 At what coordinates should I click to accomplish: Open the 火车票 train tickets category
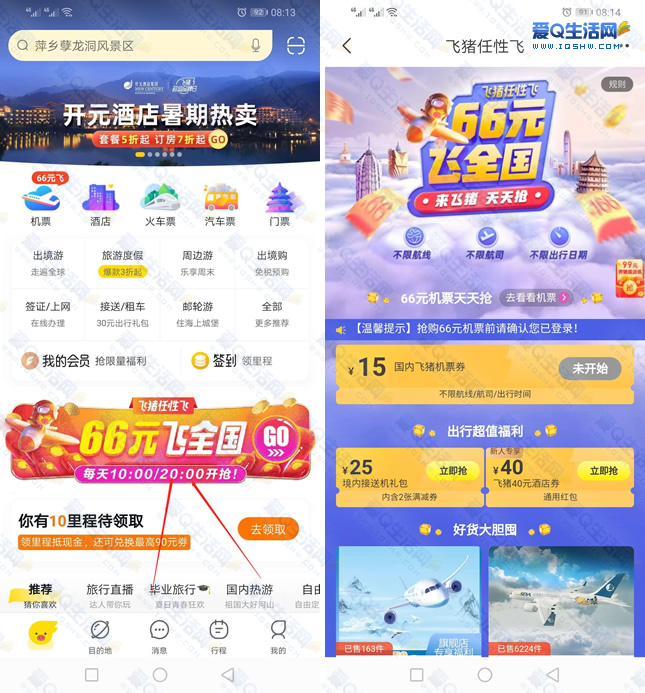click(160, 204)
